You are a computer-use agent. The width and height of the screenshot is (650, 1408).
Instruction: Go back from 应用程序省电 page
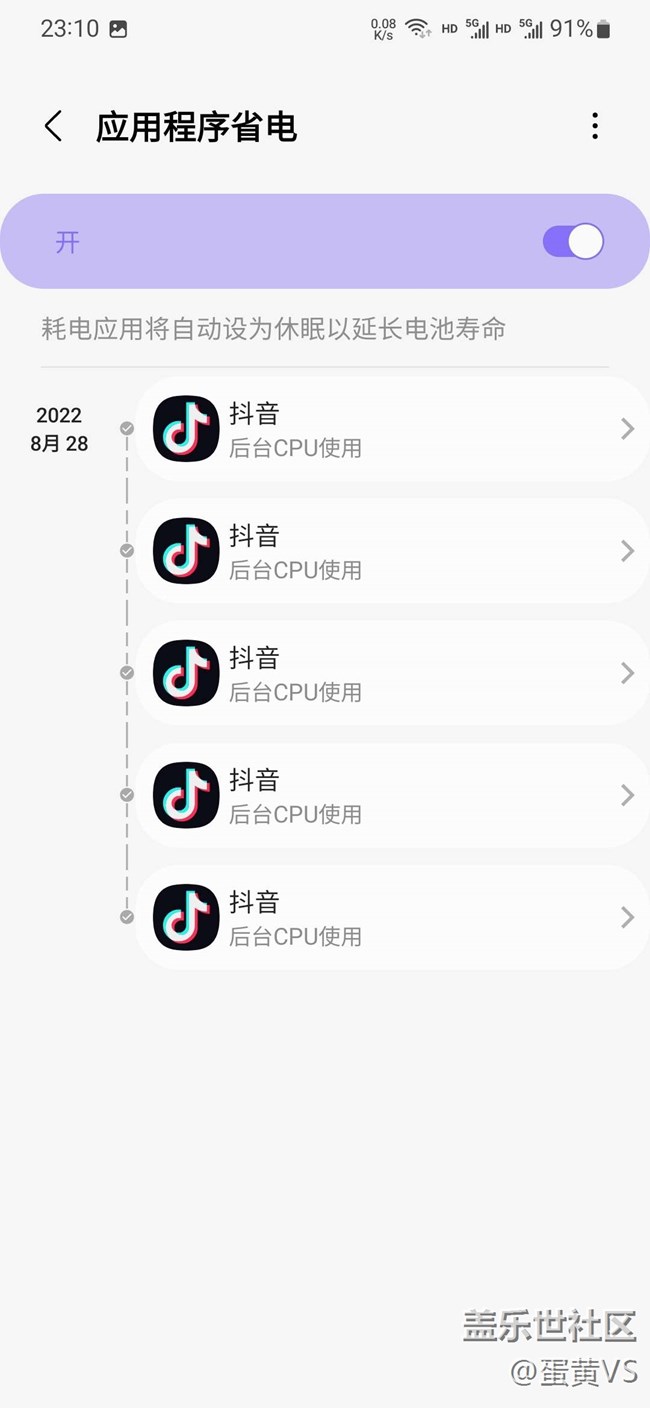click(53, 127)
